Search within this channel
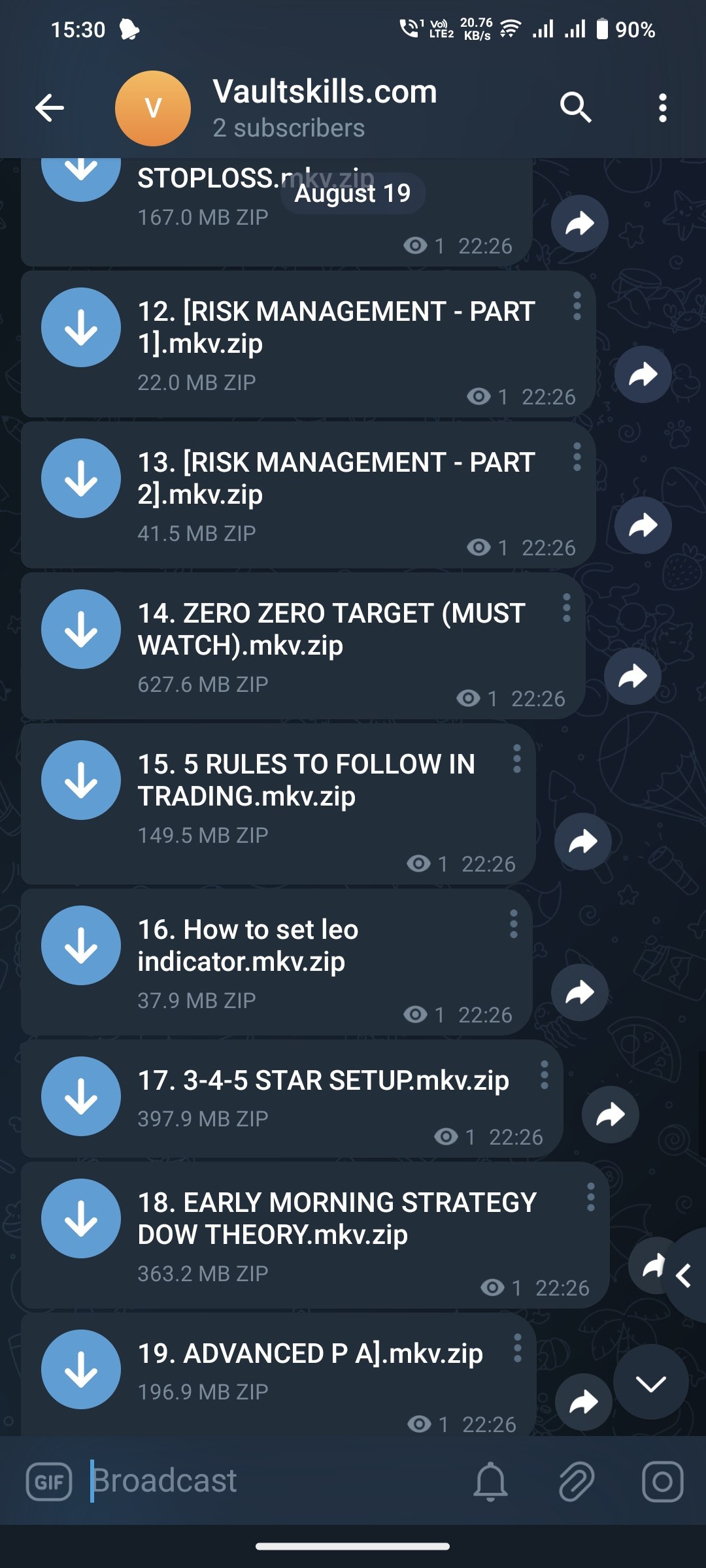Viewport: 706px width, 1568px height. (575, 108)
